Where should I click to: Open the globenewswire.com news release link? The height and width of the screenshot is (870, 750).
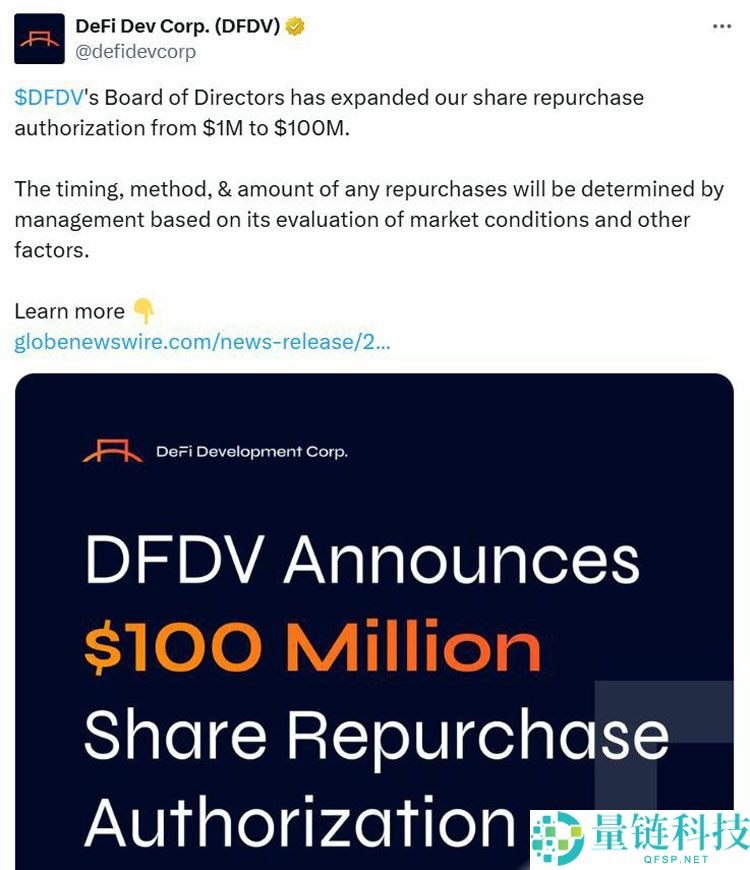click(202, 342)
